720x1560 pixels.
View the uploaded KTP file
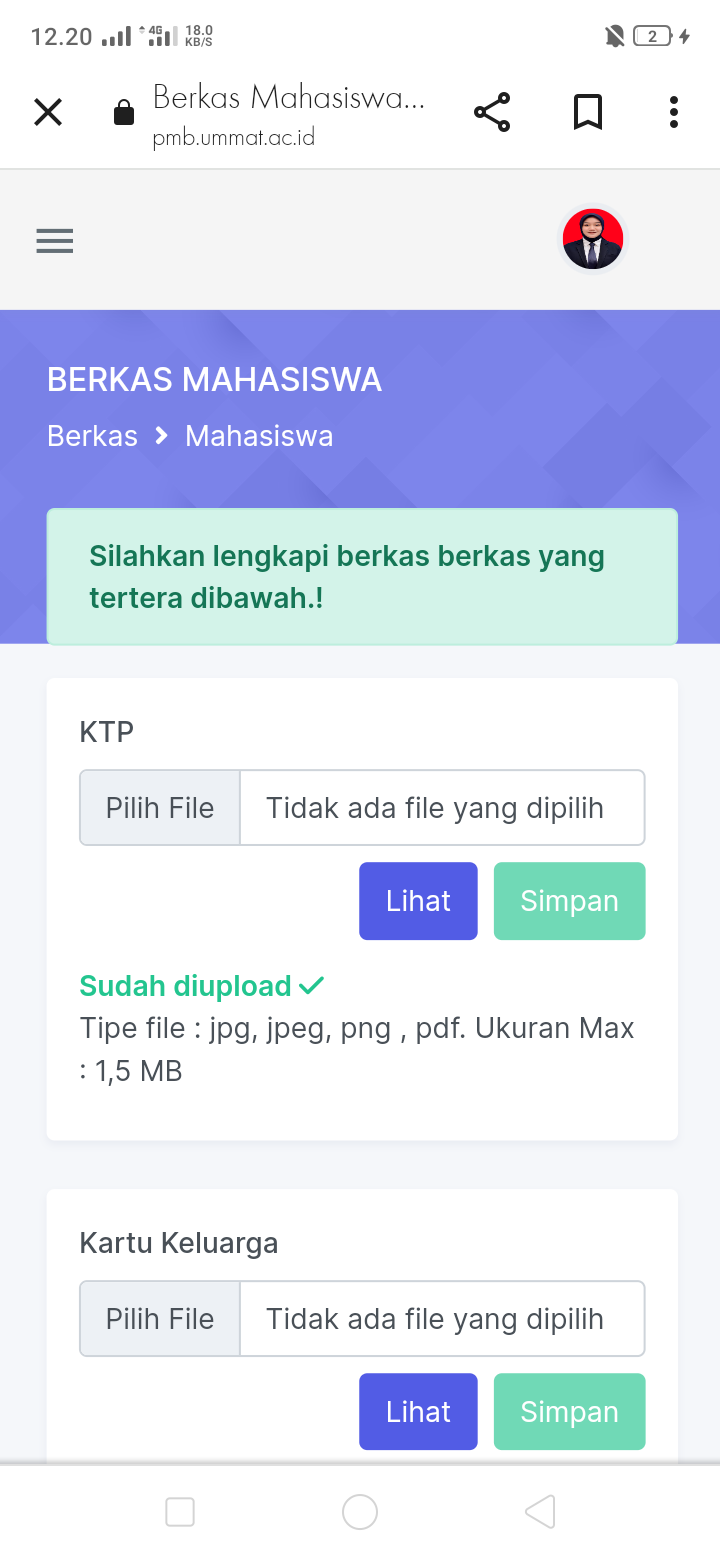coord(418,901)
